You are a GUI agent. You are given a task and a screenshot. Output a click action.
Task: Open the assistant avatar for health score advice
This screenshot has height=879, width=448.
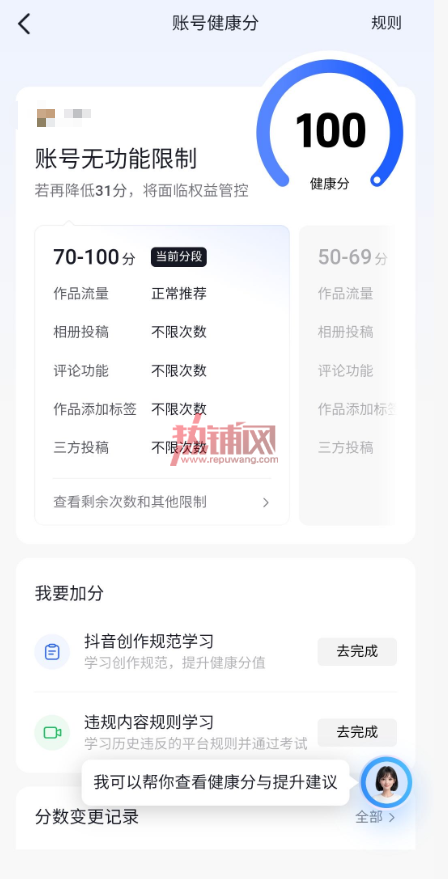tap(386, 783)
